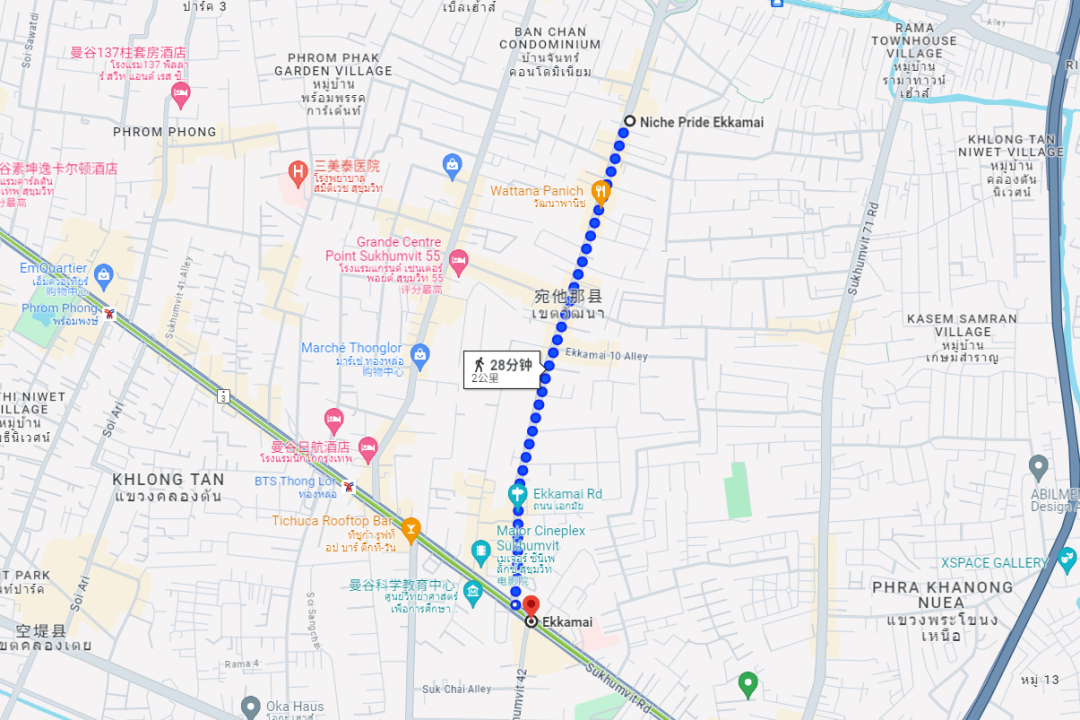Image resolution: width=1080 pixels, height=720 pixels.
Task: Open the Tichuca Rooftop Bar marker
Action: [410, 527]
